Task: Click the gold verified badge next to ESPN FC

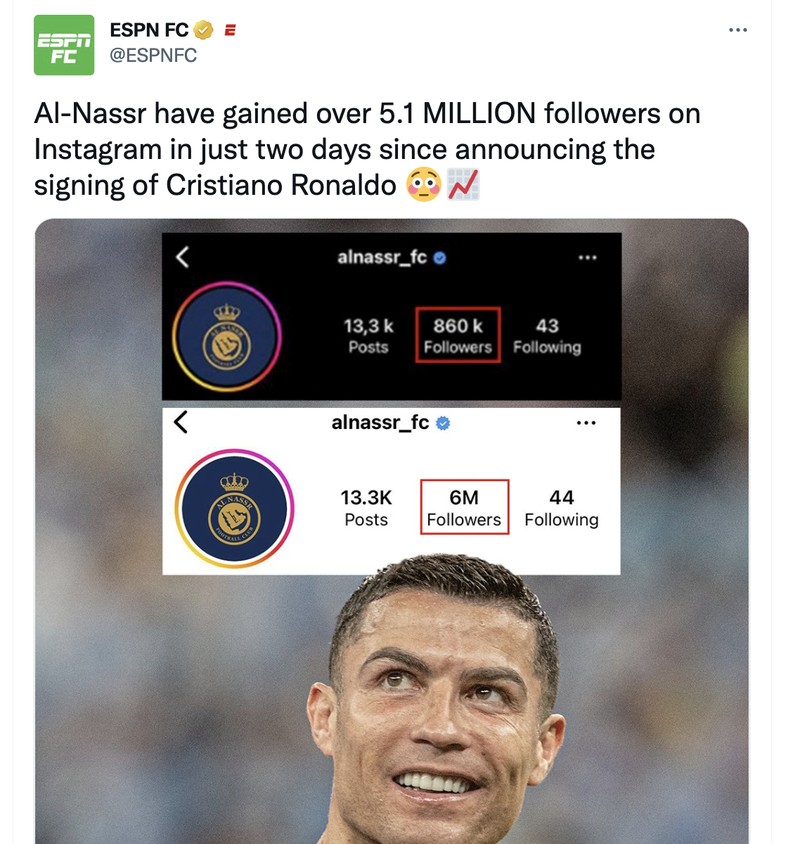Action: 204,30
